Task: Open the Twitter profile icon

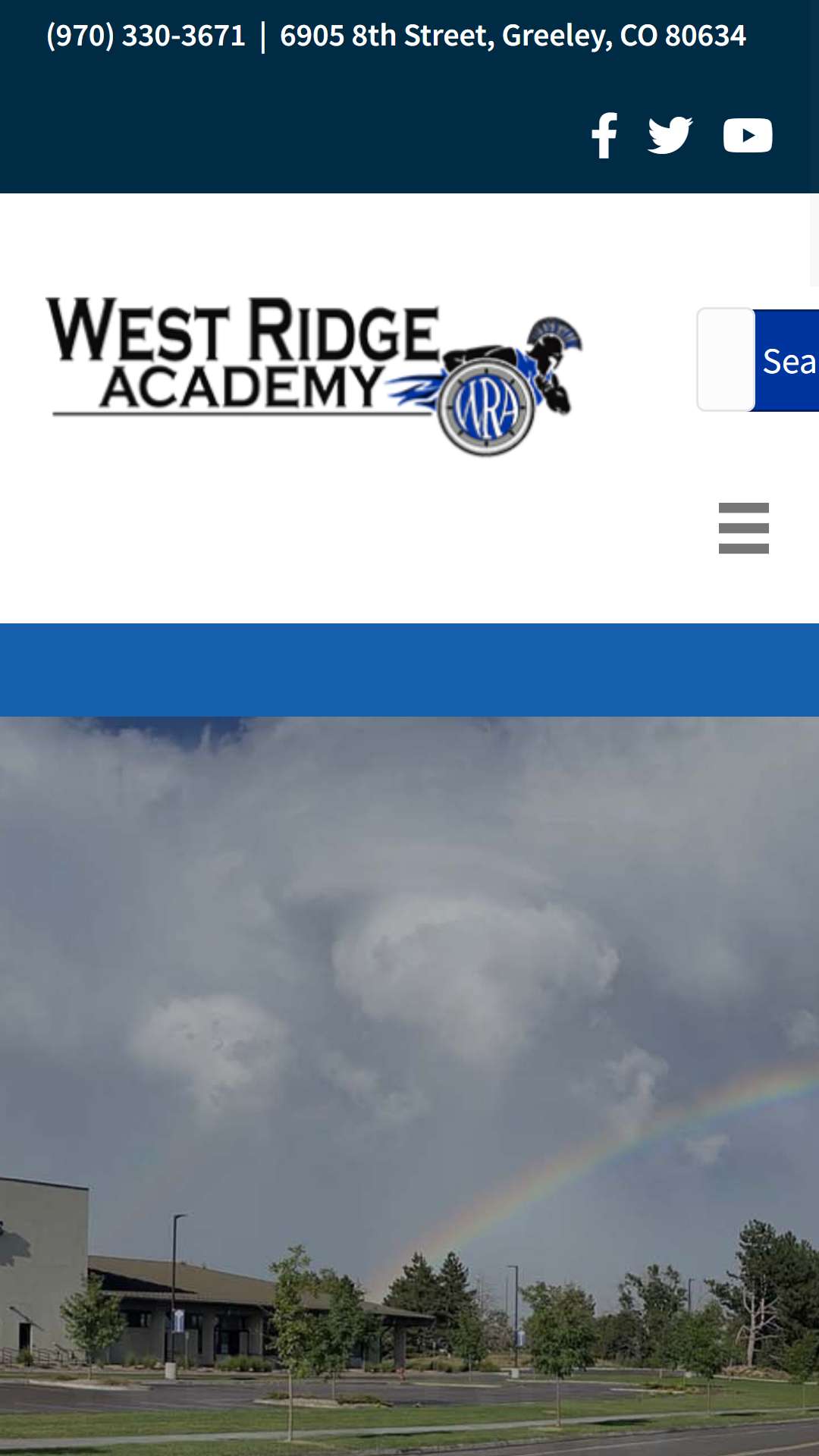Action: (x=670, y=136)
